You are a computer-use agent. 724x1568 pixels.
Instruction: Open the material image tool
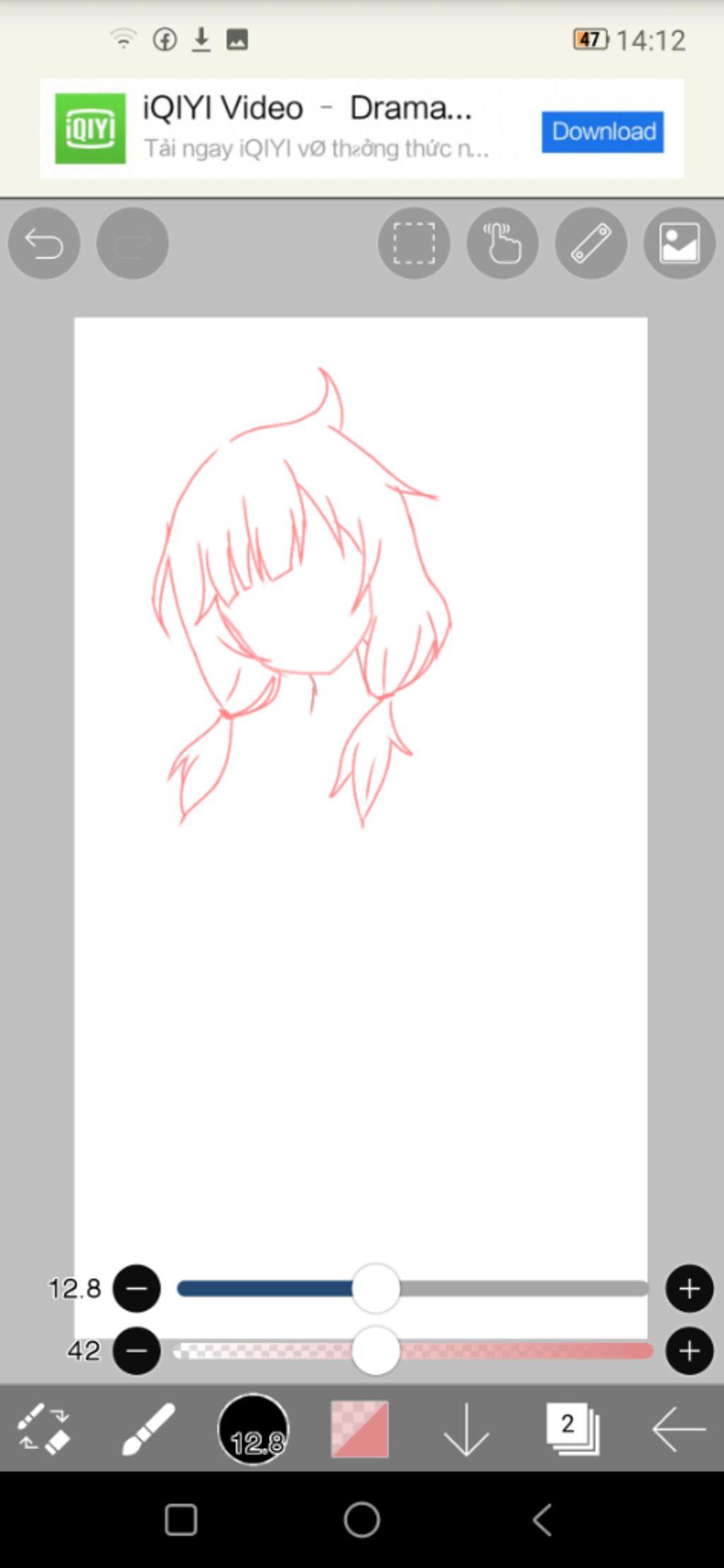click(679, 243)
